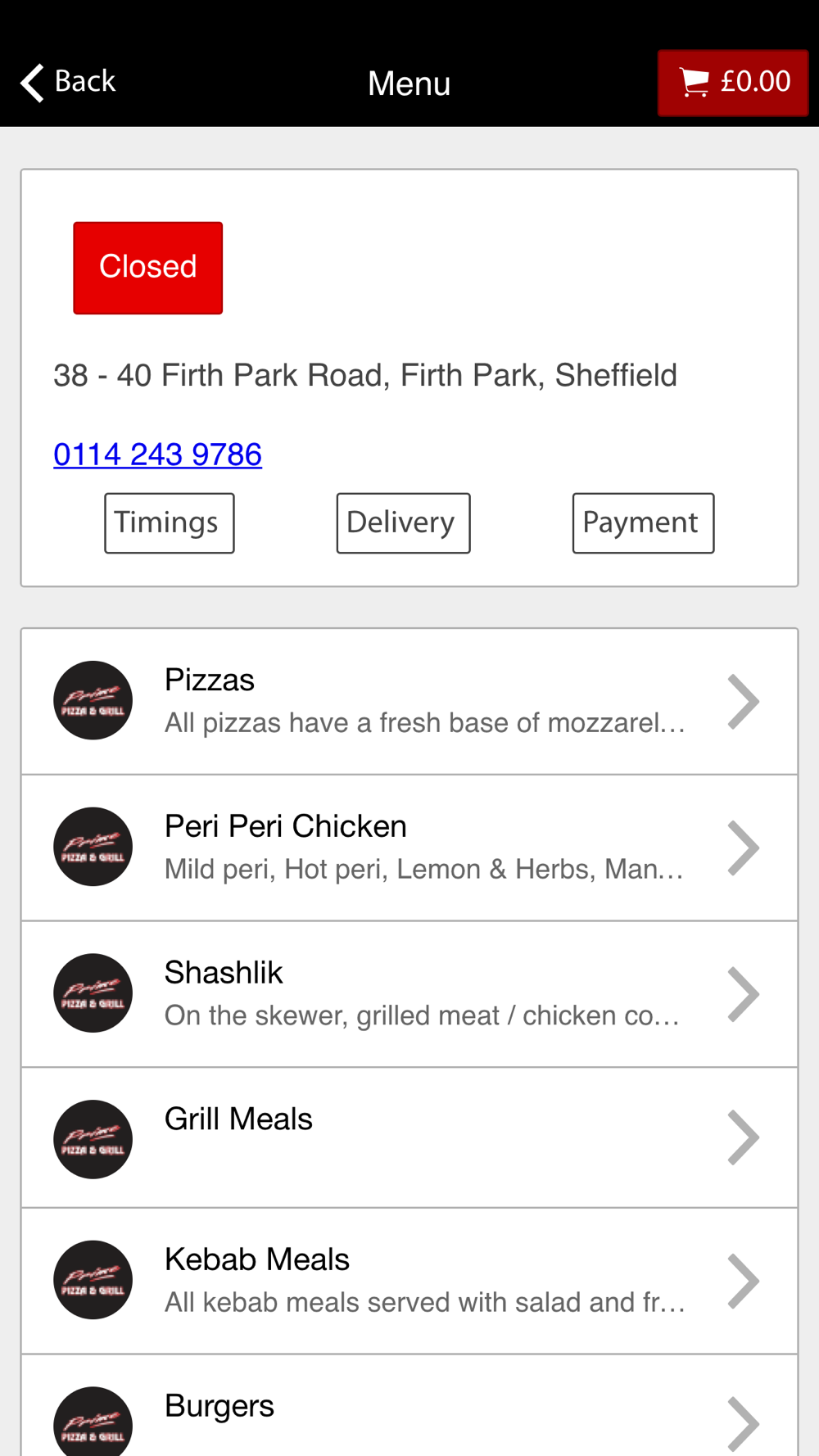Check Payment options

(643, 523)
